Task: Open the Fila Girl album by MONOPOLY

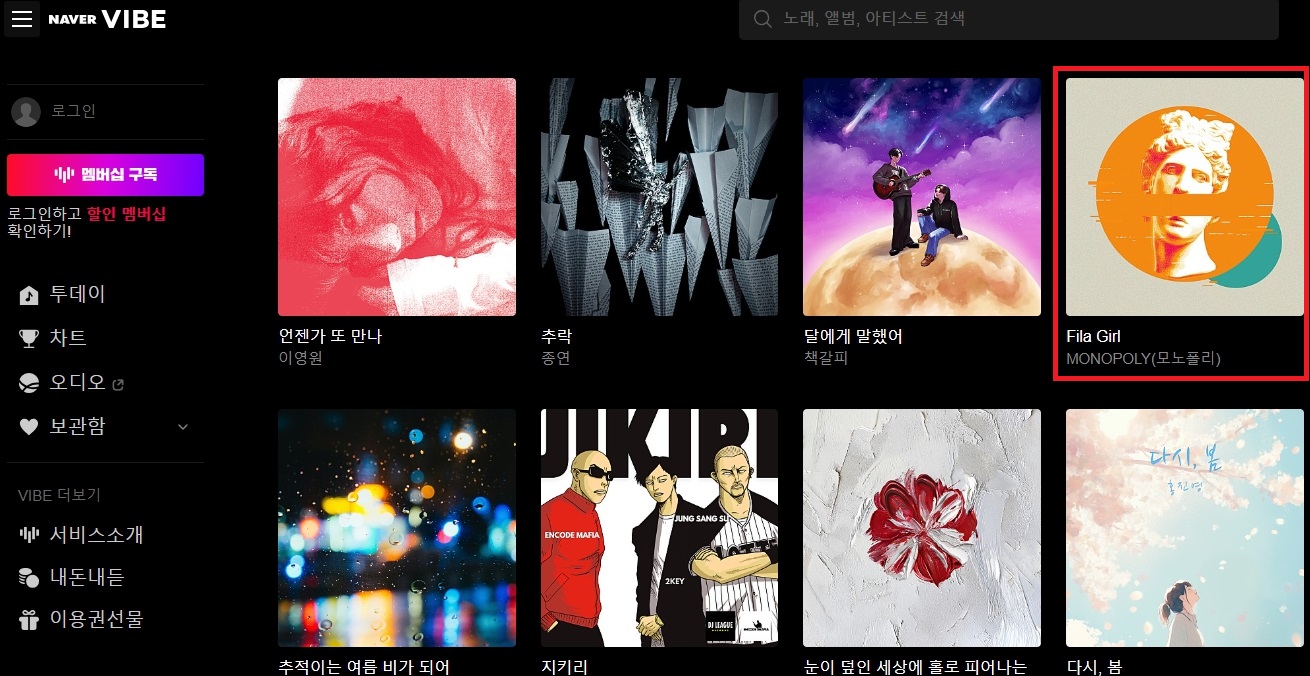Action: pyautogui.click(x=1184, y=197)
